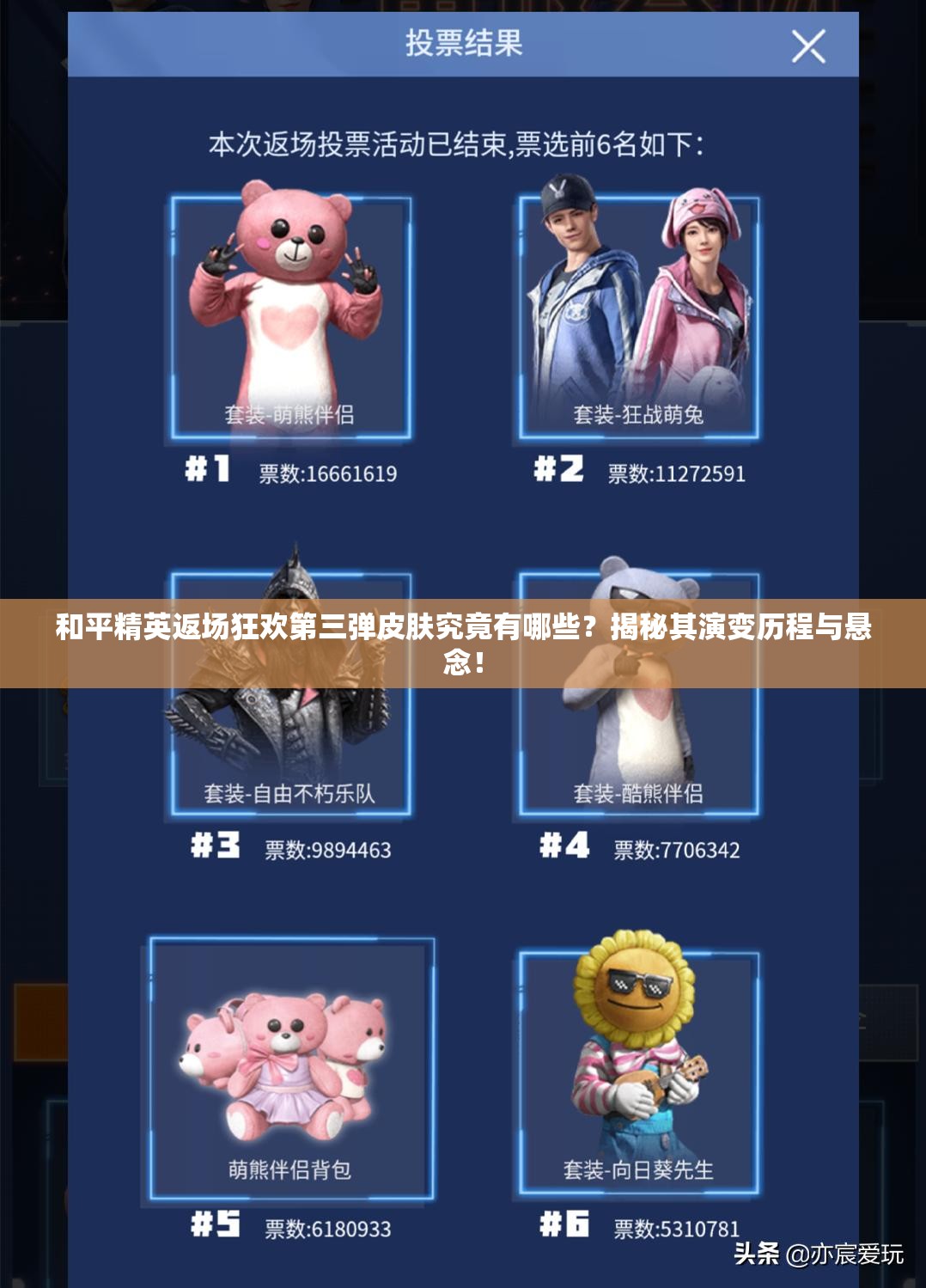Open the article headline about 返场狂欢第三弹

tap(463, 649)
